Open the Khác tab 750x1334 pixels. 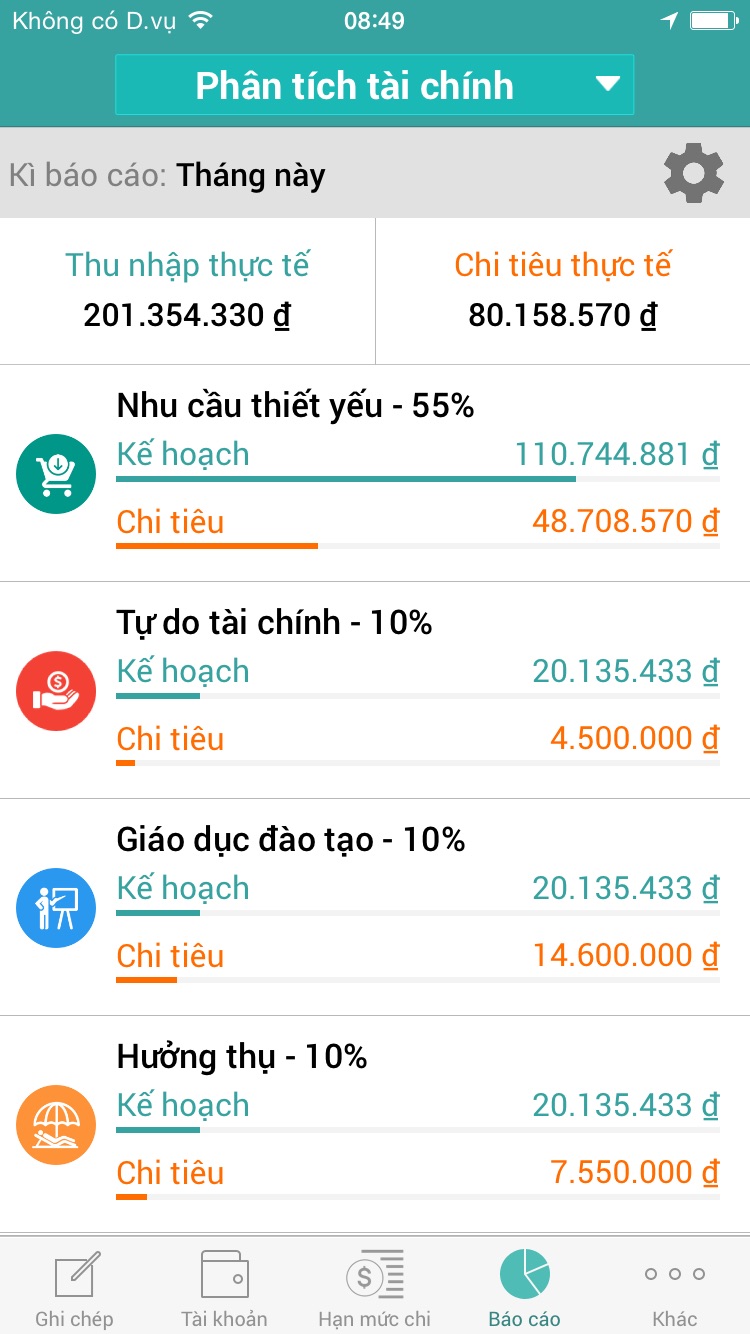click(x=675, y=1287)
